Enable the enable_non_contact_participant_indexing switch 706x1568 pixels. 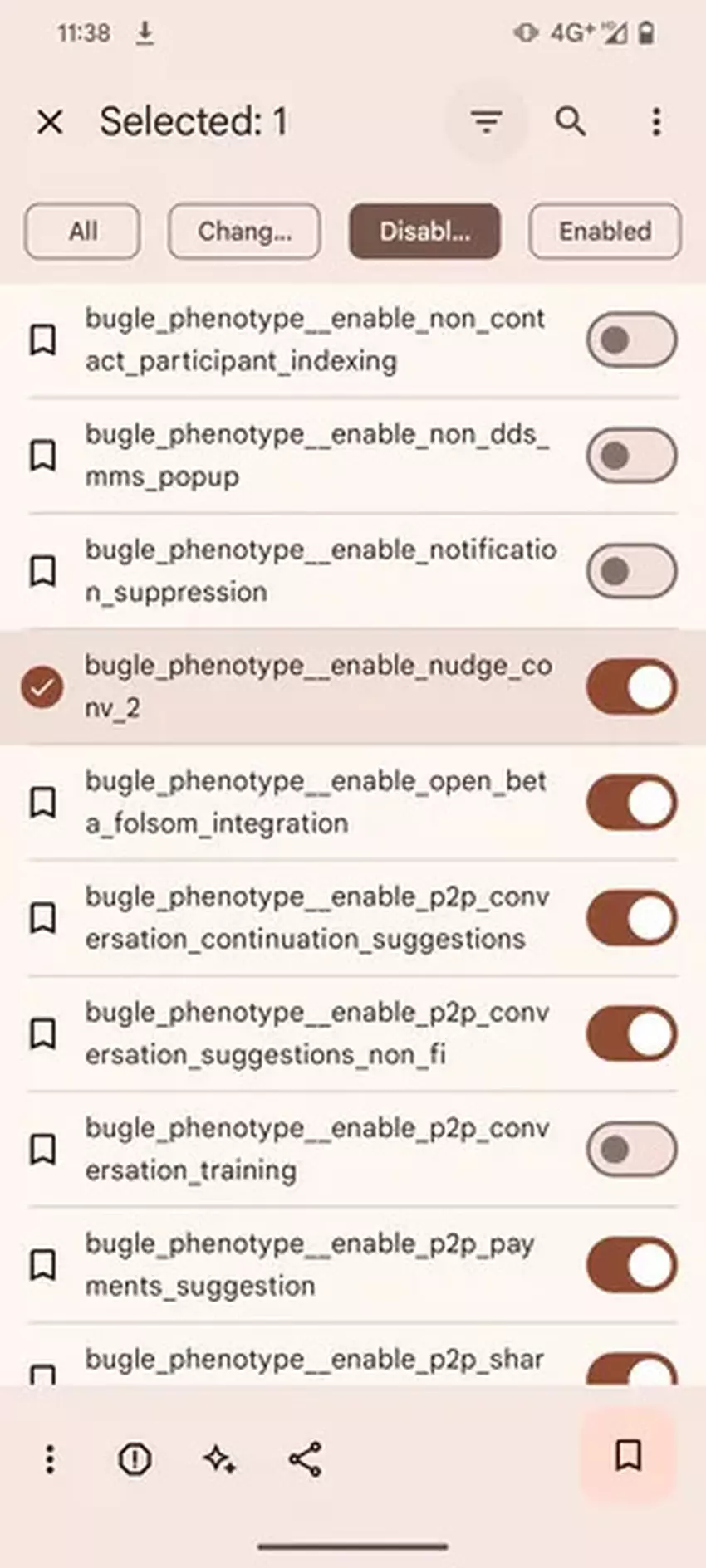631,339
